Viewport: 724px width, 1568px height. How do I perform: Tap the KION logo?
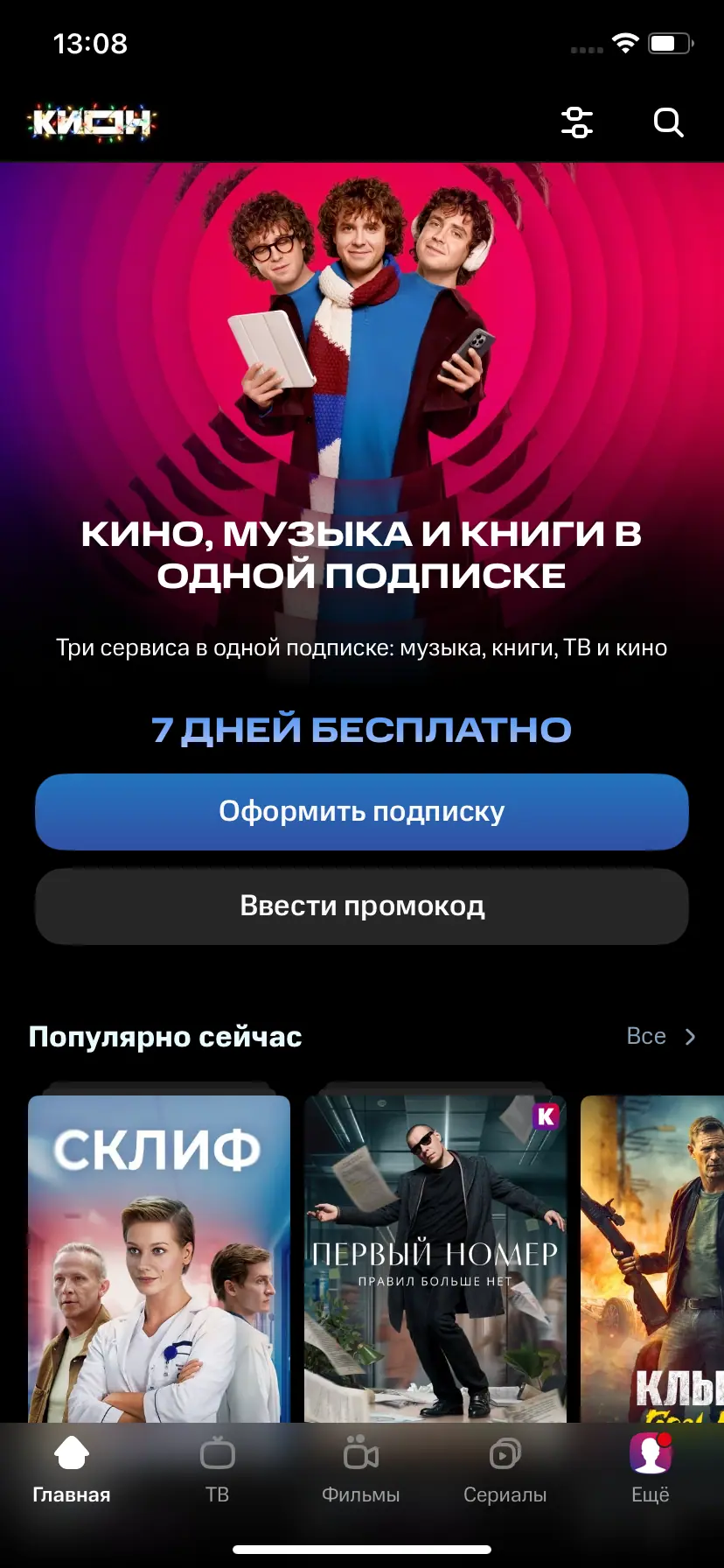click(92, 122)
